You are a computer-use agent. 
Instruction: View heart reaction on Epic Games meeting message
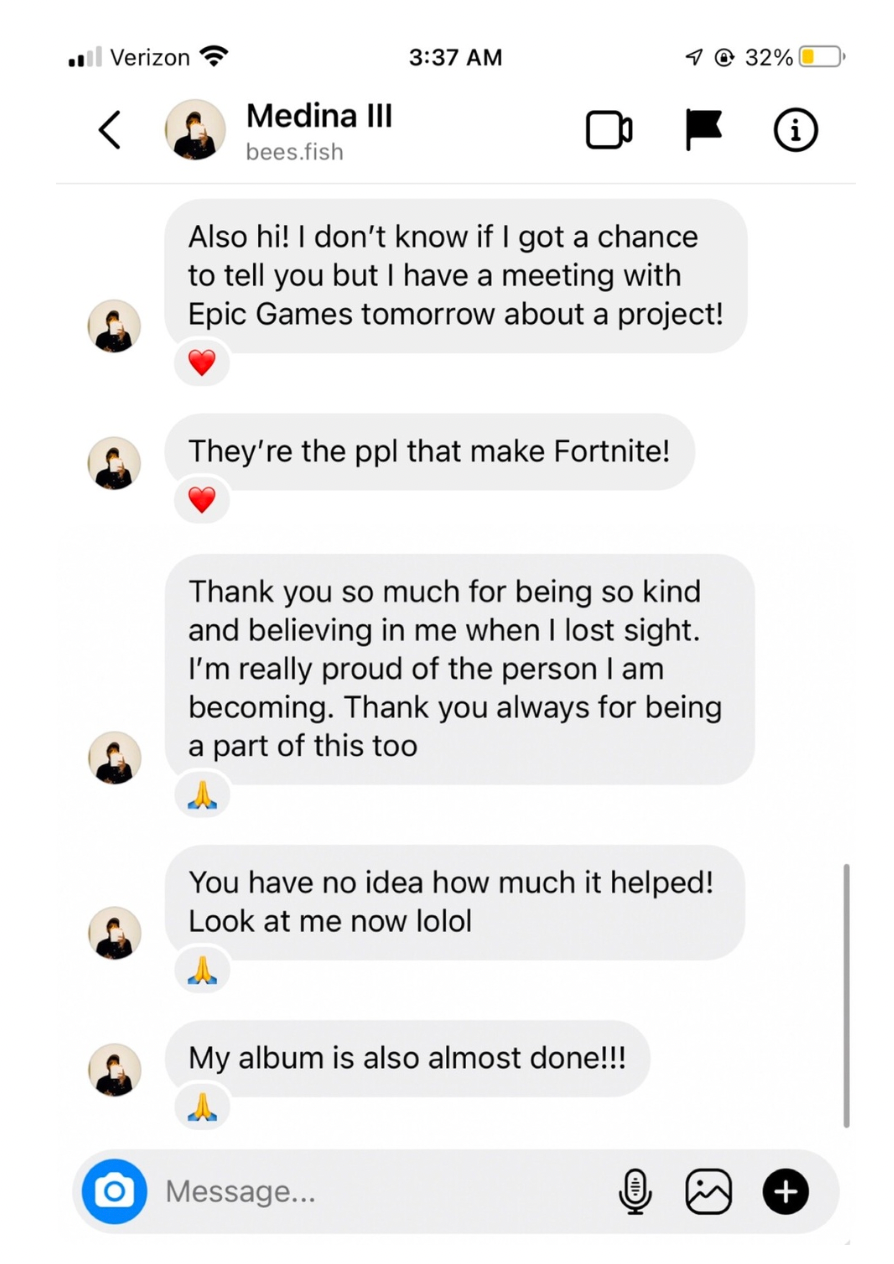coord(202,363)
